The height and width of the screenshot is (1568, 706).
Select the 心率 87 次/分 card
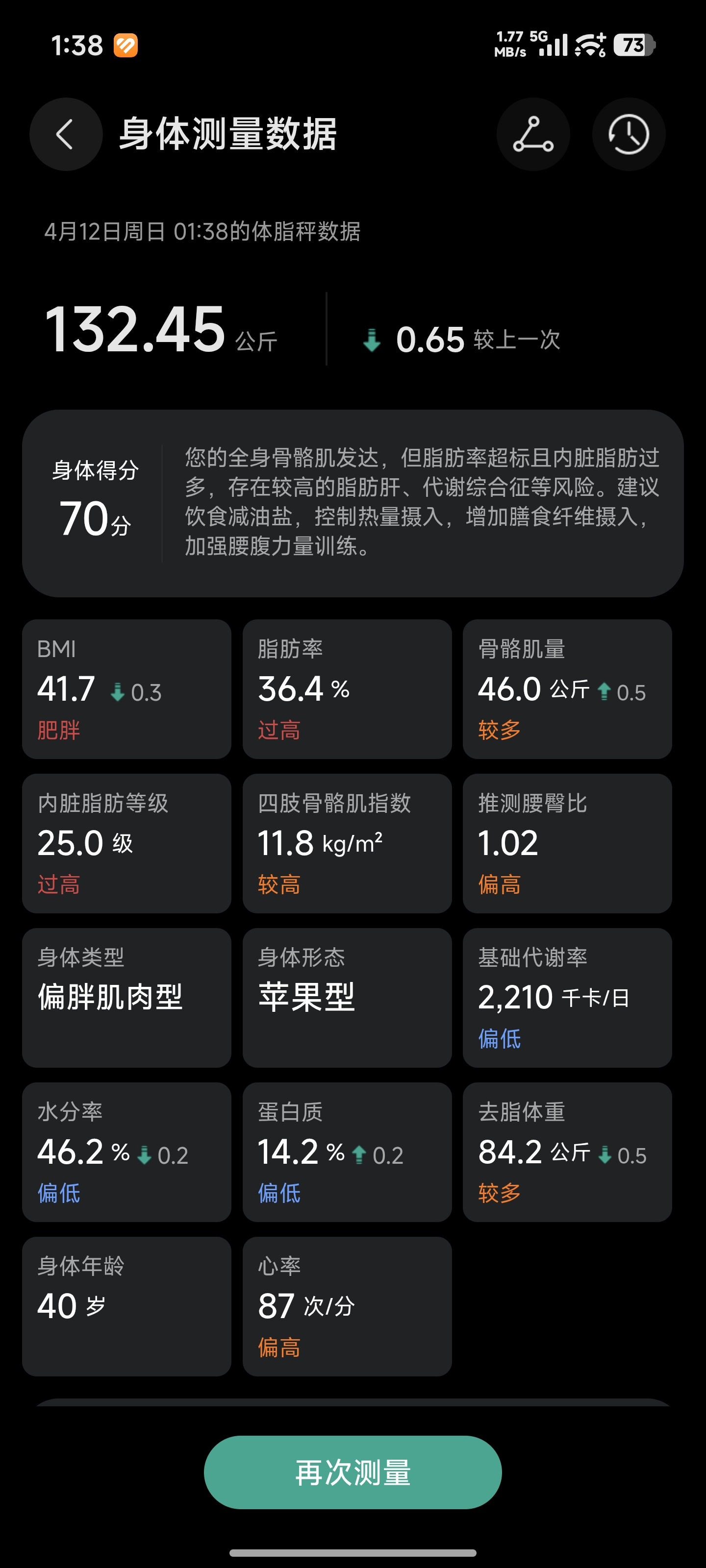point(347,1306)
